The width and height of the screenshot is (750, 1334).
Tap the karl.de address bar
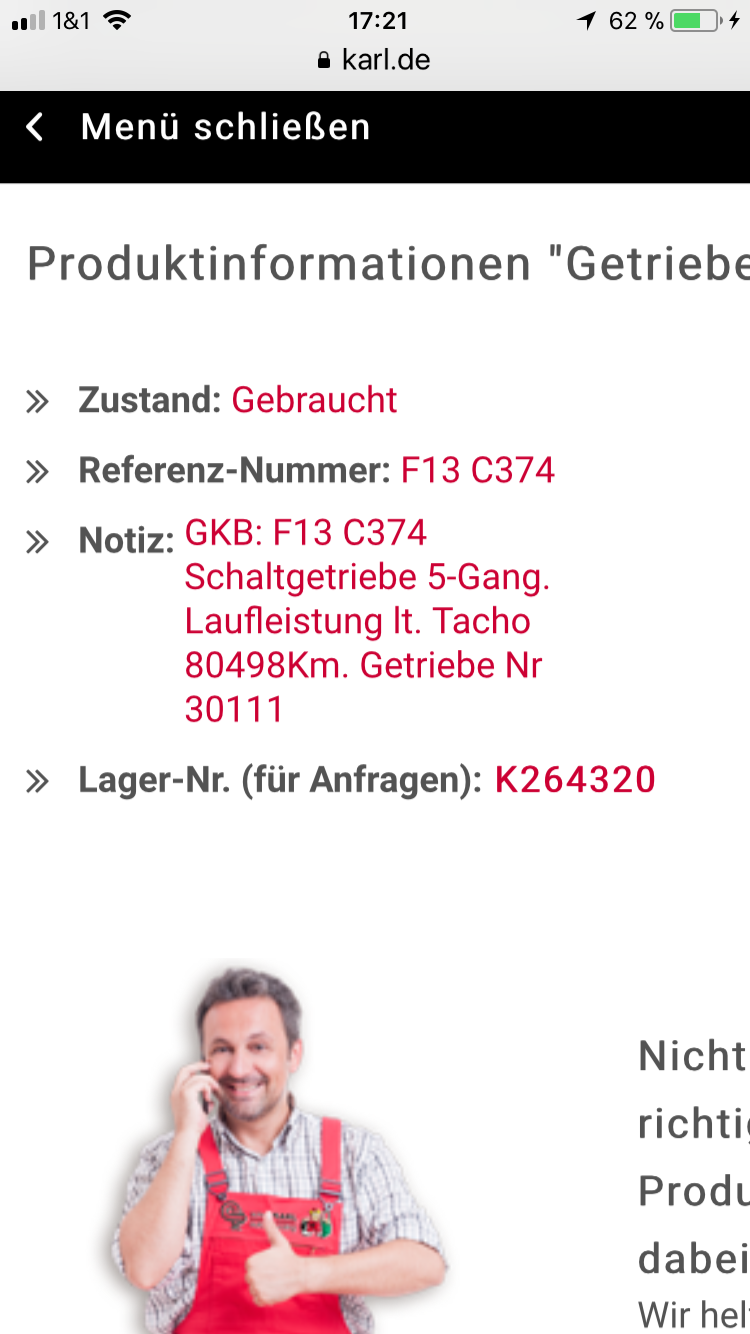375,60
